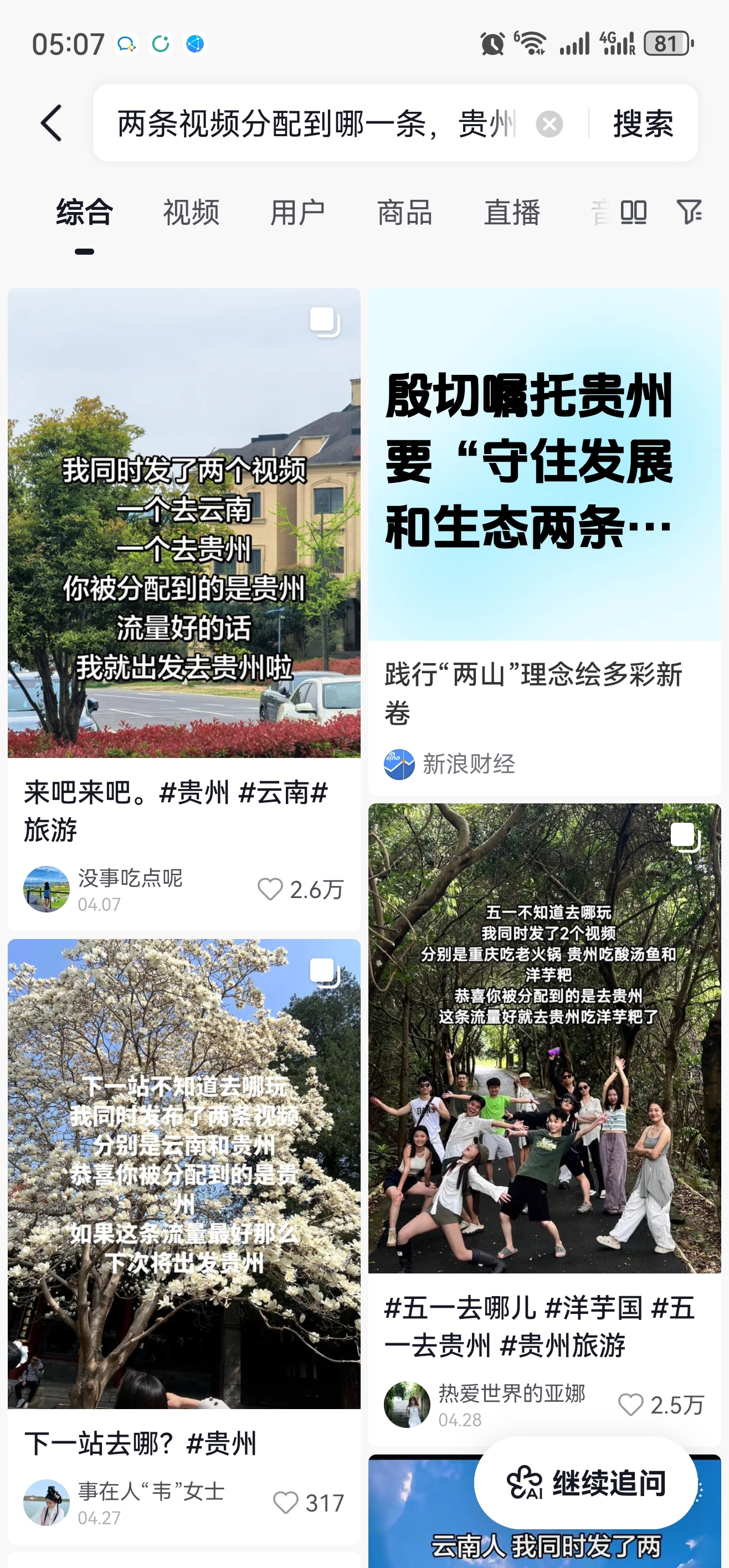The image size is (729, 1568).
Task: Tap the 搜索 button
Action: pos(643,124)
